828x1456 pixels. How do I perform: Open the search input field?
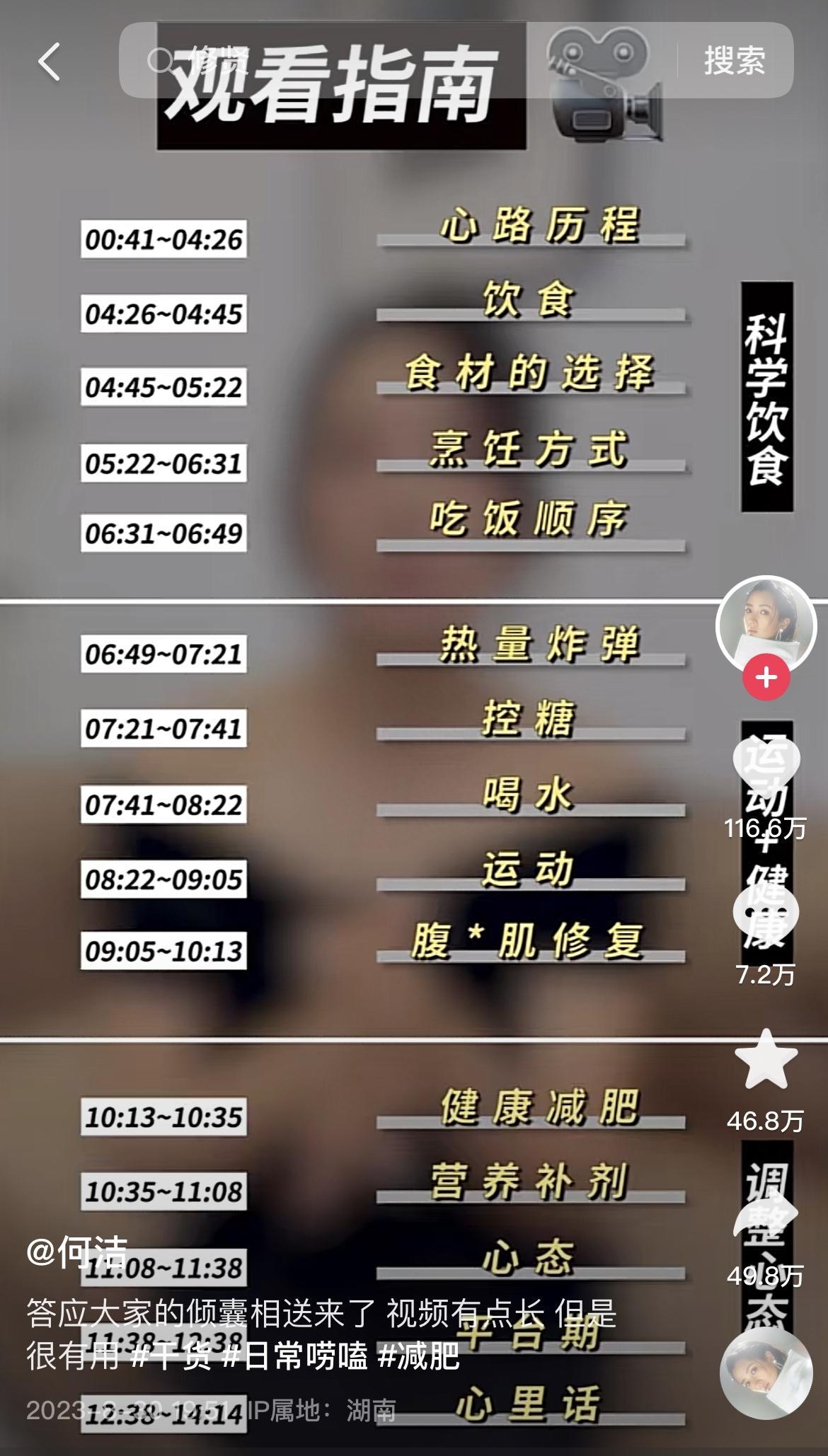click(396, 61)
